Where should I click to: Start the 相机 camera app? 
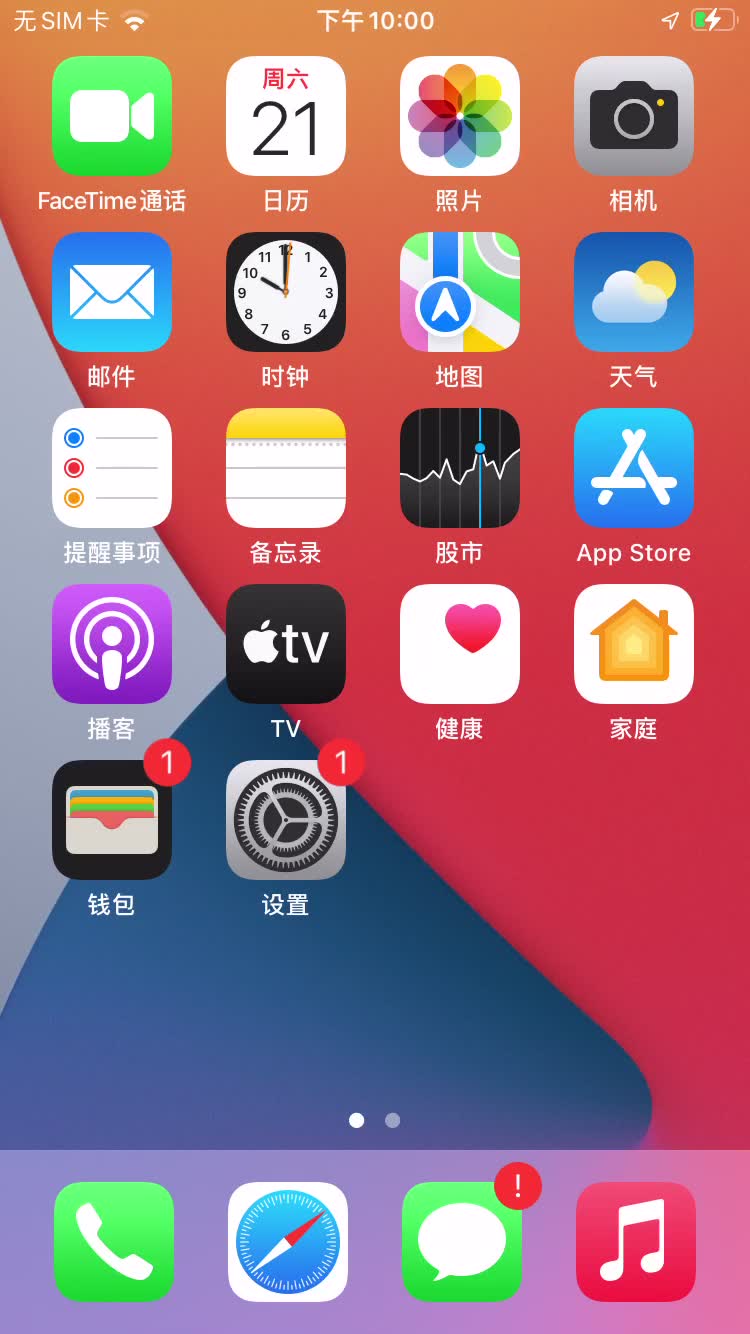634,115
